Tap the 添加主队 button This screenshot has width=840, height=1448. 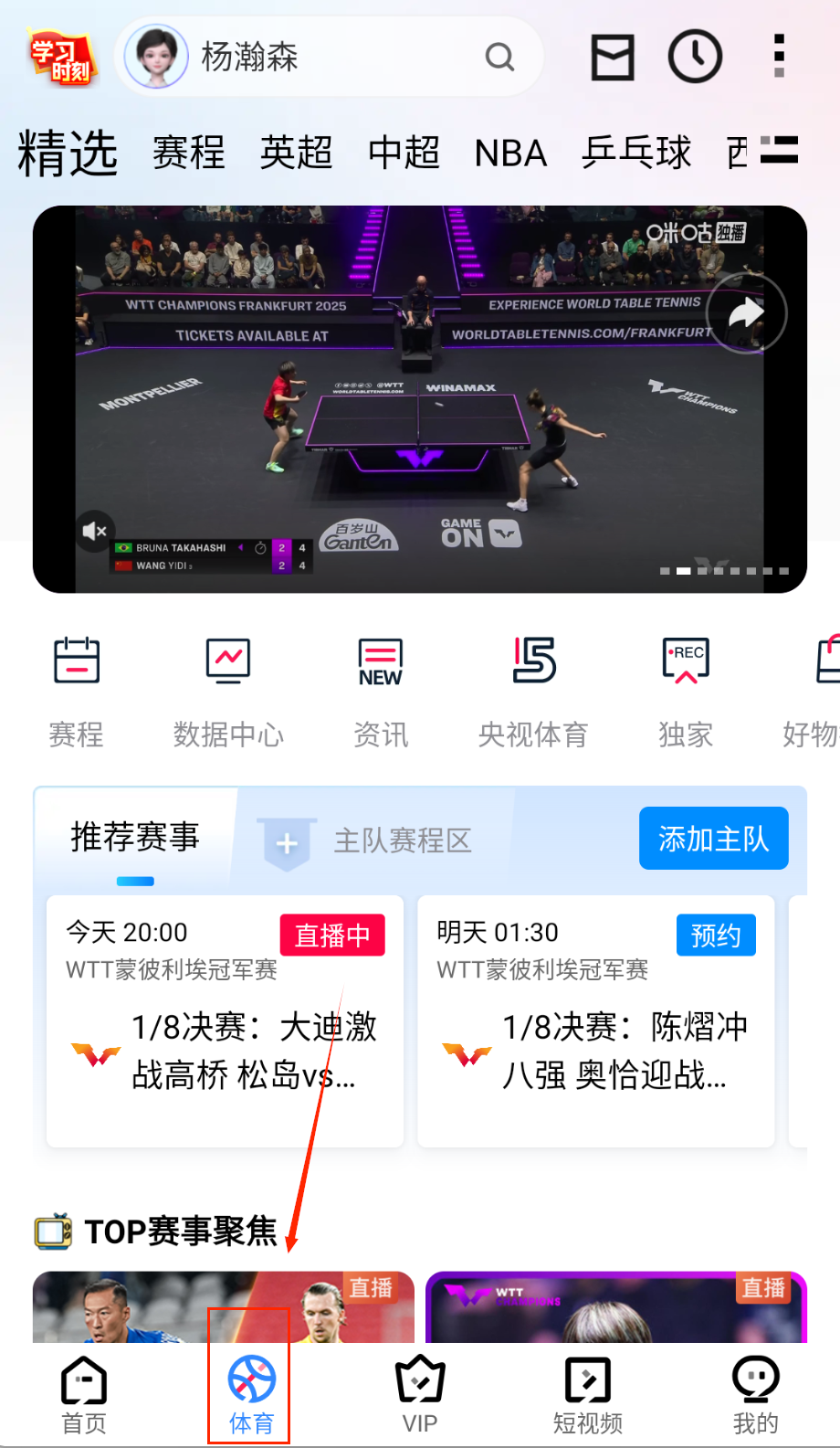click(x=713, y=838)
